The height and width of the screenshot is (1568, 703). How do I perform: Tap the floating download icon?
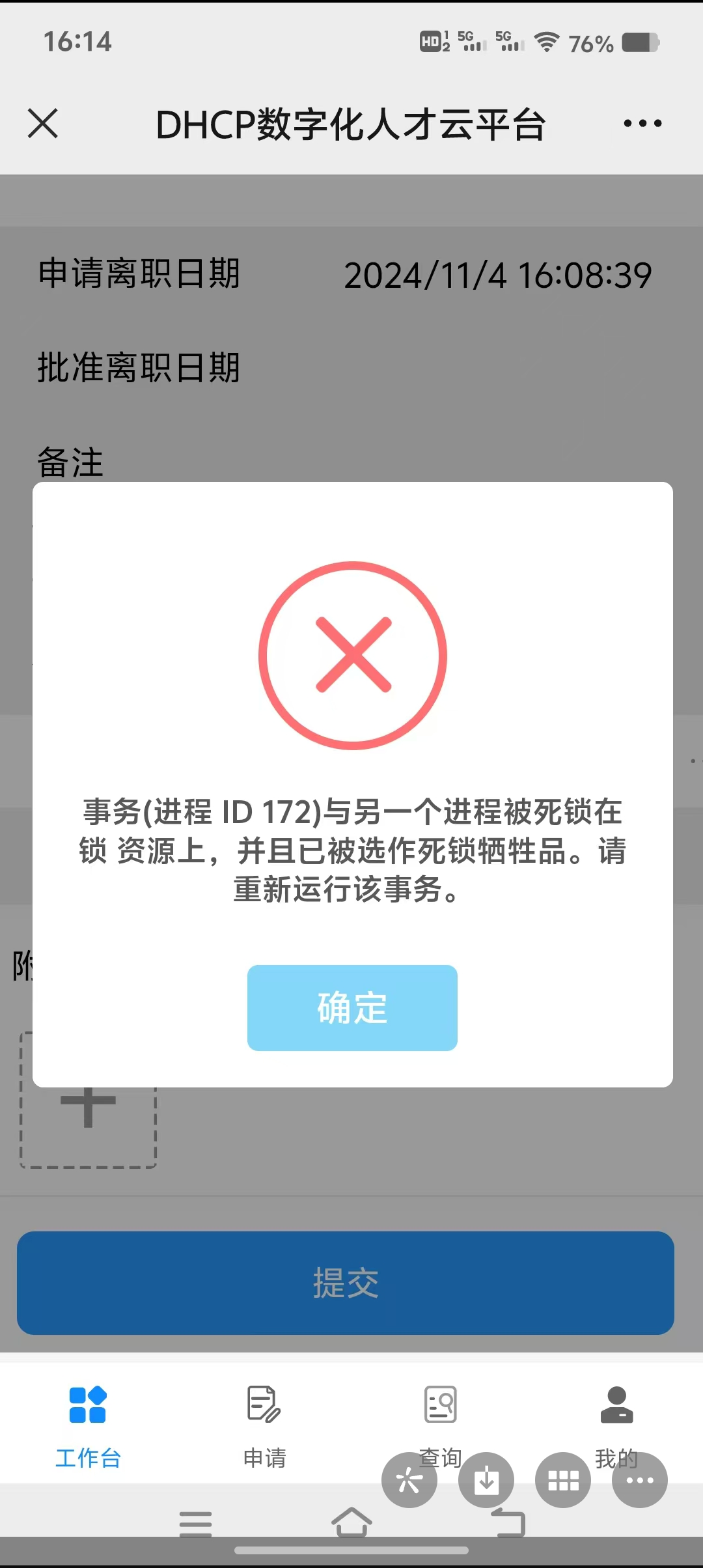(x=486, y=1480)
